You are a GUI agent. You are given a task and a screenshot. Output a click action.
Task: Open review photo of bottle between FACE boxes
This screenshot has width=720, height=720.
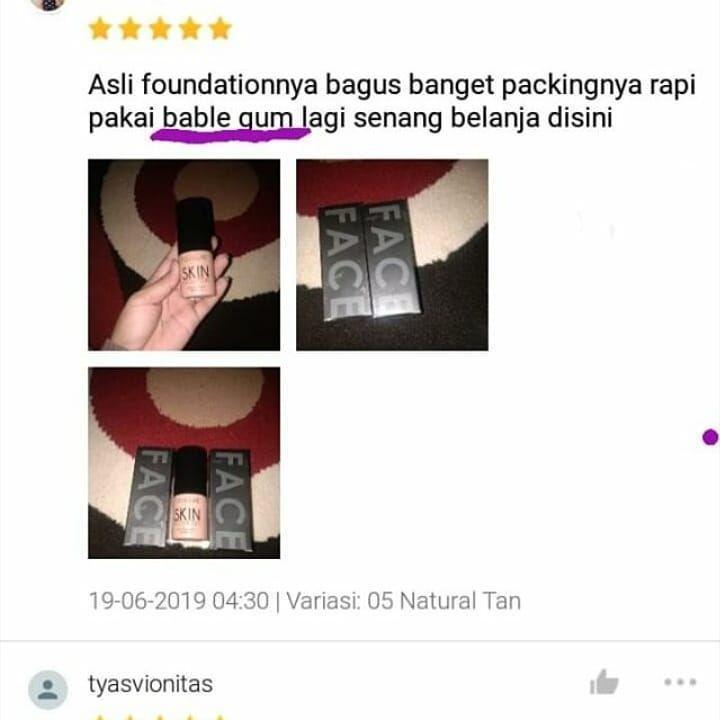pyautogui.click(x=184, y=462)
